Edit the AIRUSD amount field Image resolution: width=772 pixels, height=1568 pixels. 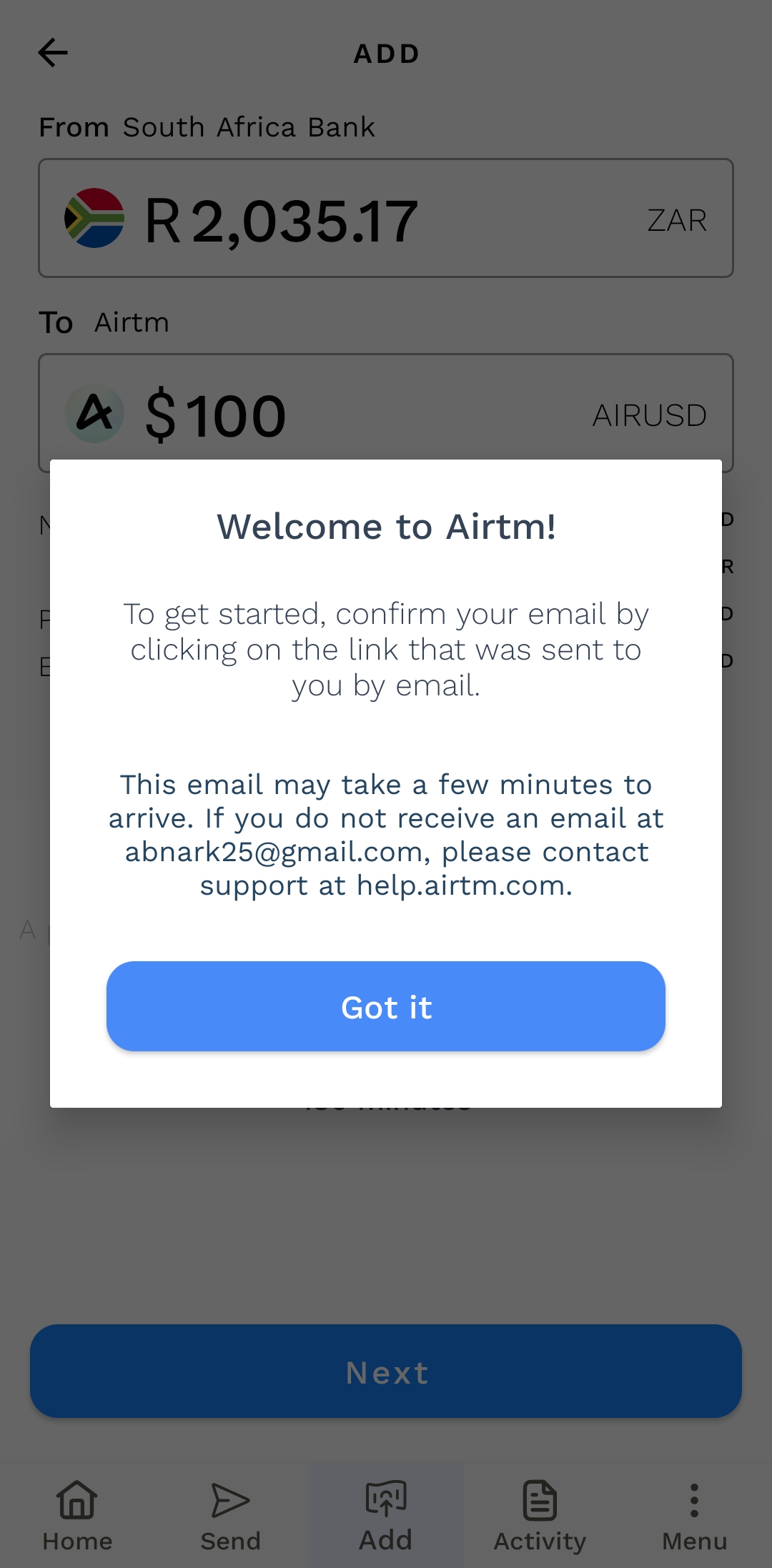(386, 413)
